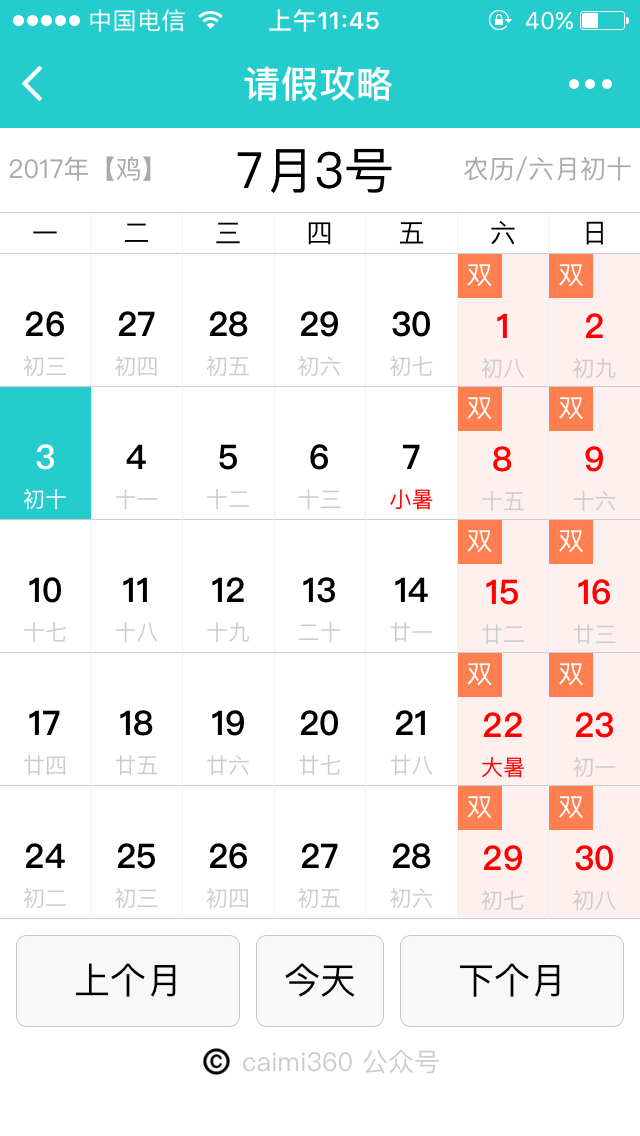Select July 19 廿六

coord(228,719)
